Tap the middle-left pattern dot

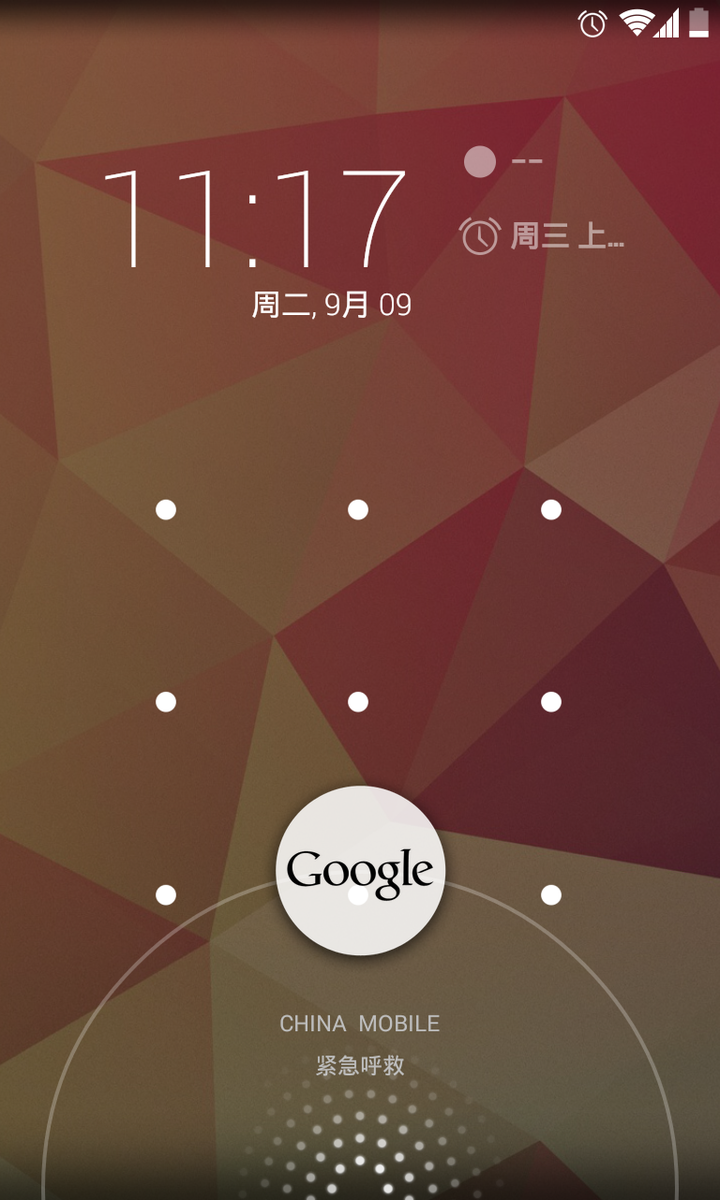(166, 702)
